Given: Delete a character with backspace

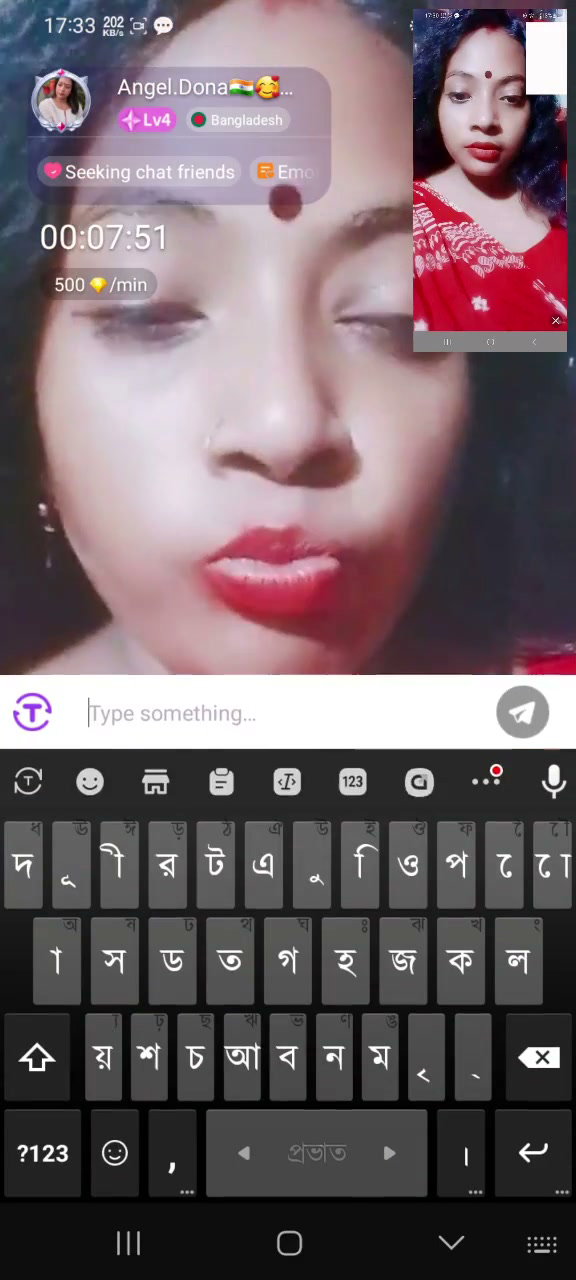Looking at the screenshot, I should (x=539, y=1057).
